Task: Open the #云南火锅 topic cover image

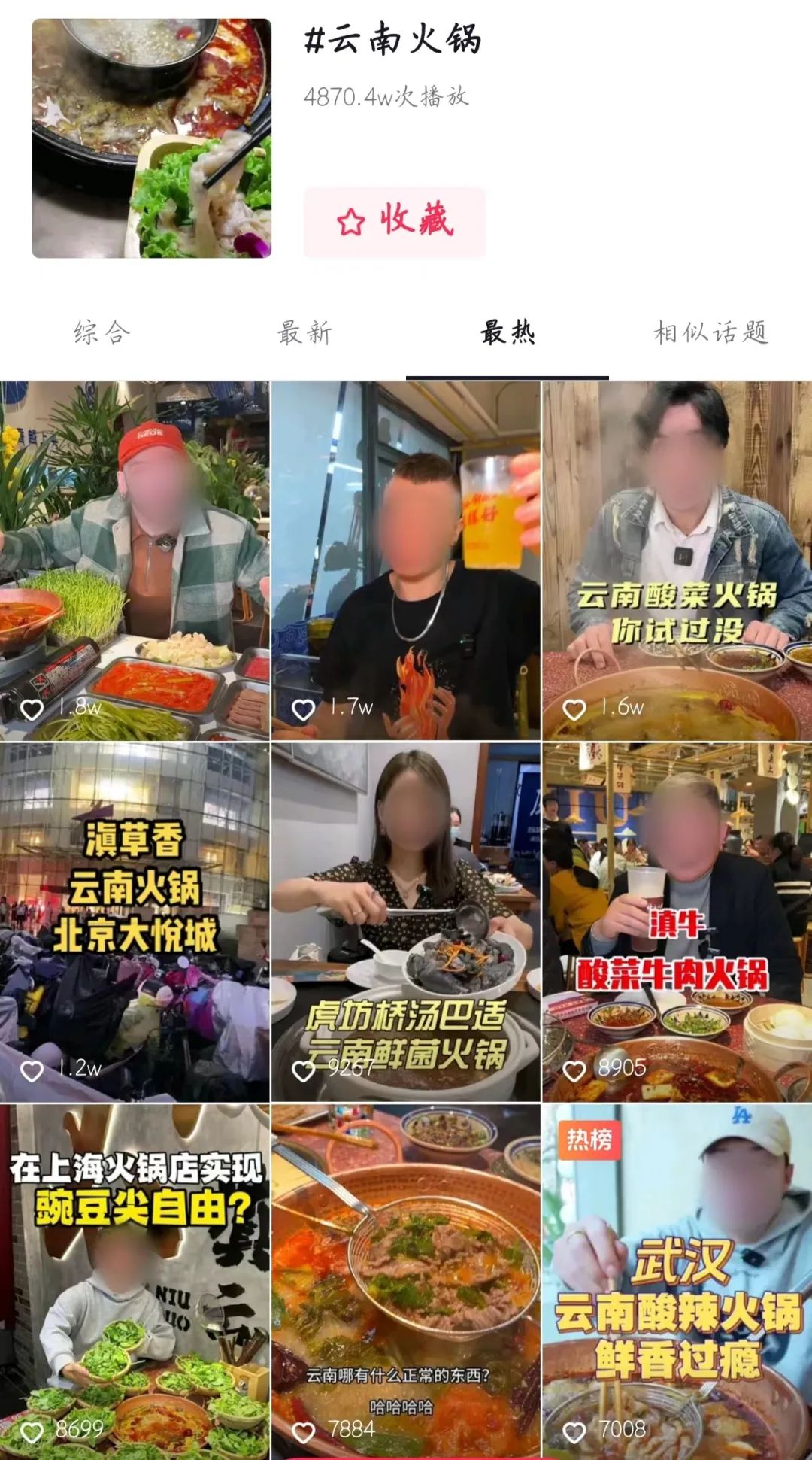Action: (151, 138)
